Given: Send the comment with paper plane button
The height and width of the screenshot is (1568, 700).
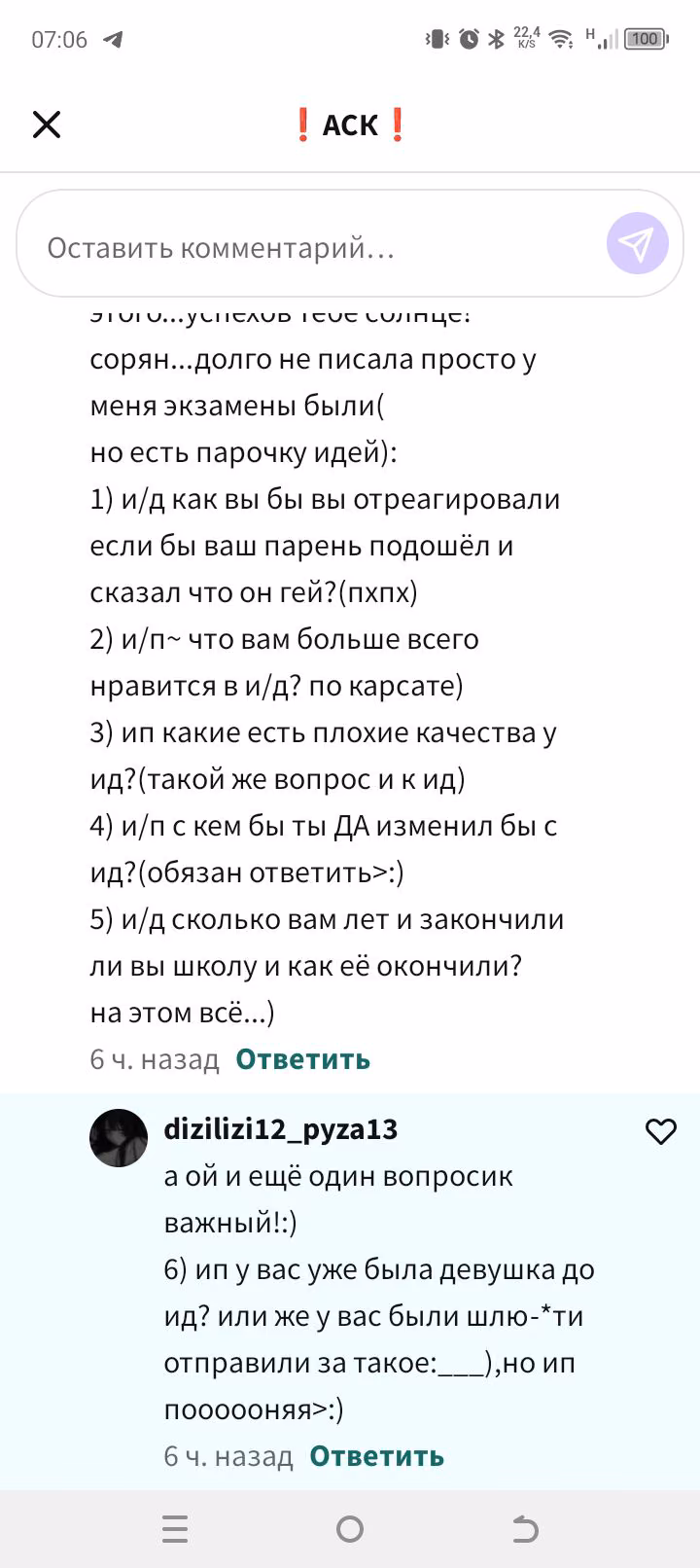Looking at the screenshot, I should coord(637,243).
